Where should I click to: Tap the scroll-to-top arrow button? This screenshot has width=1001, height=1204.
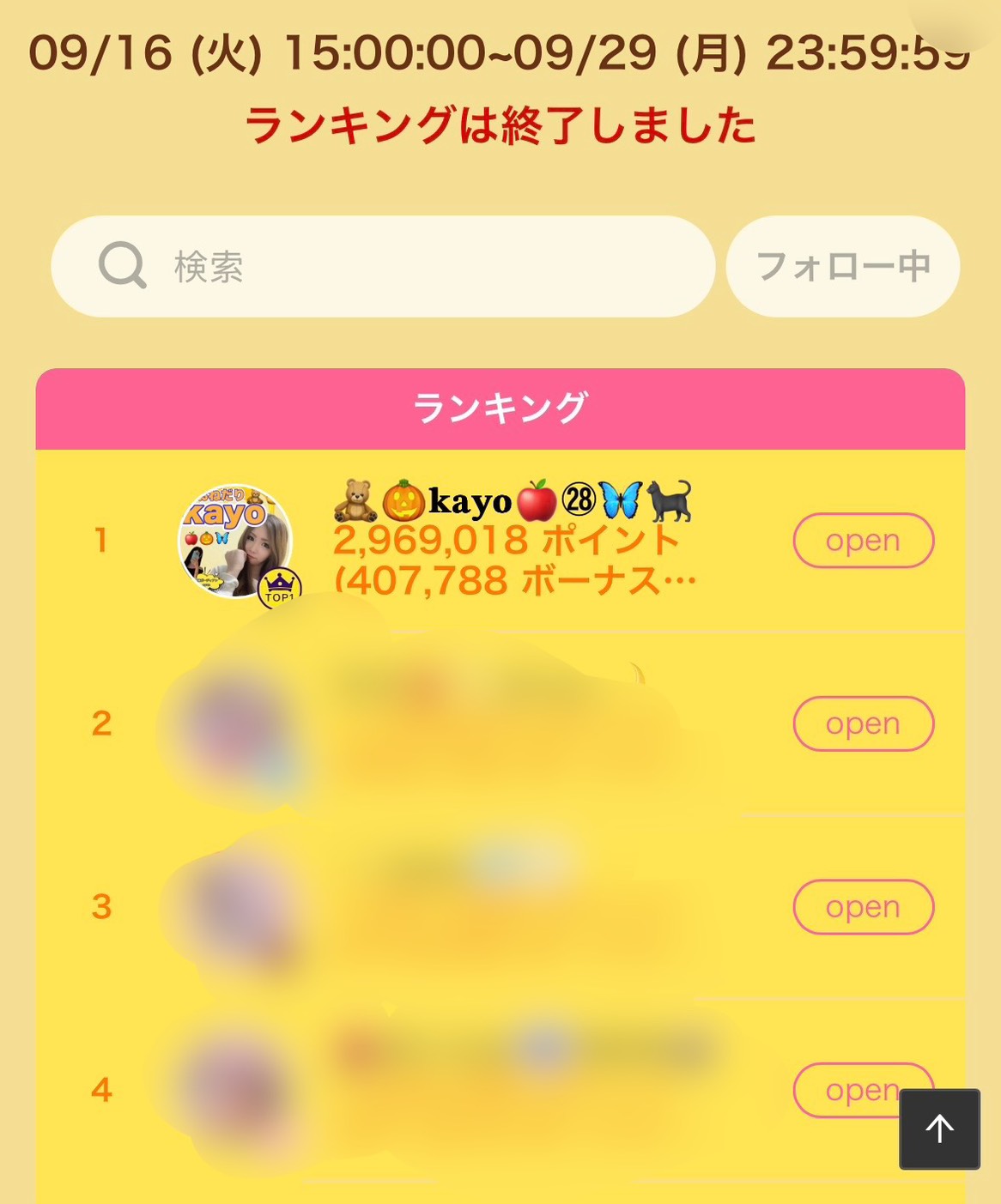939,1129
